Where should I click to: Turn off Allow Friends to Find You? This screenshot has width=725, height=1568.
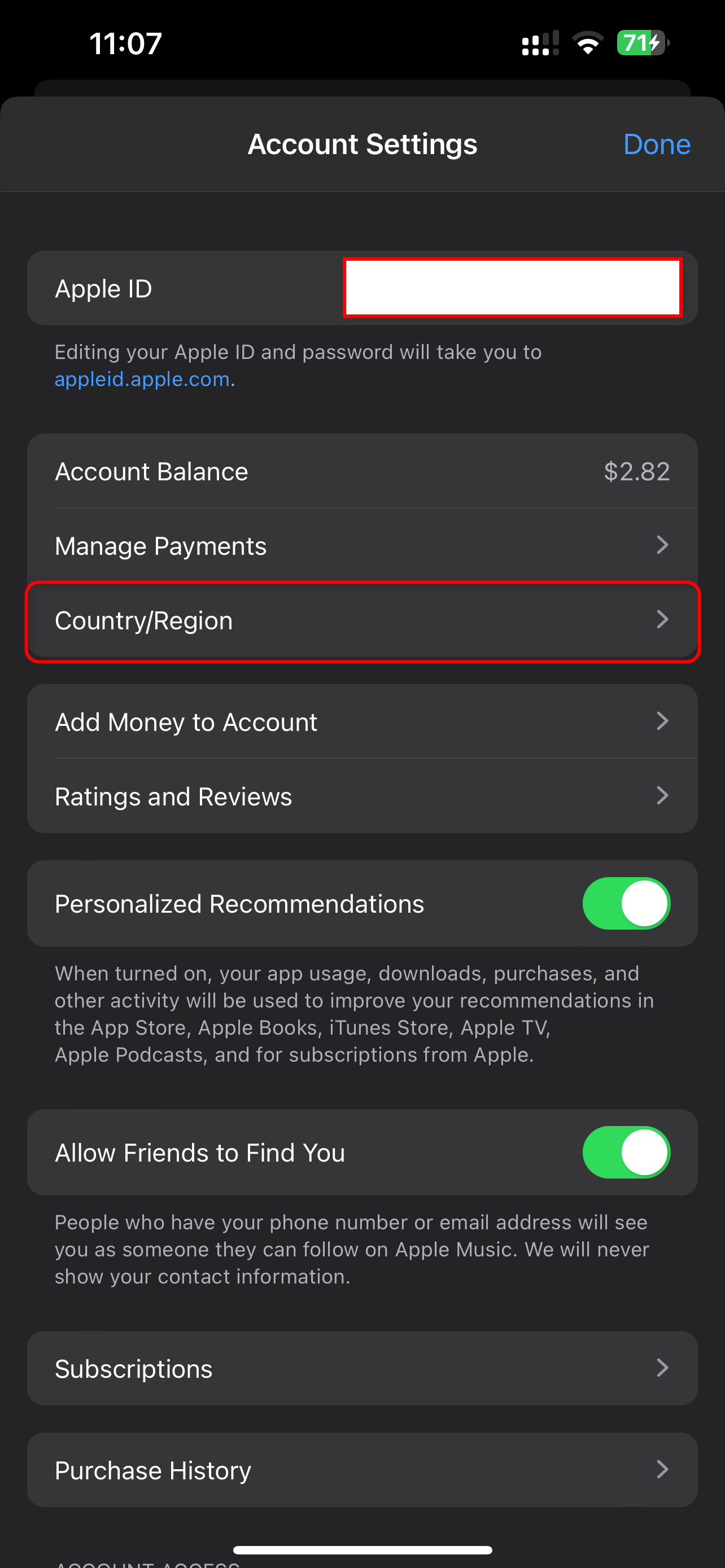(x=626, y=1152)
